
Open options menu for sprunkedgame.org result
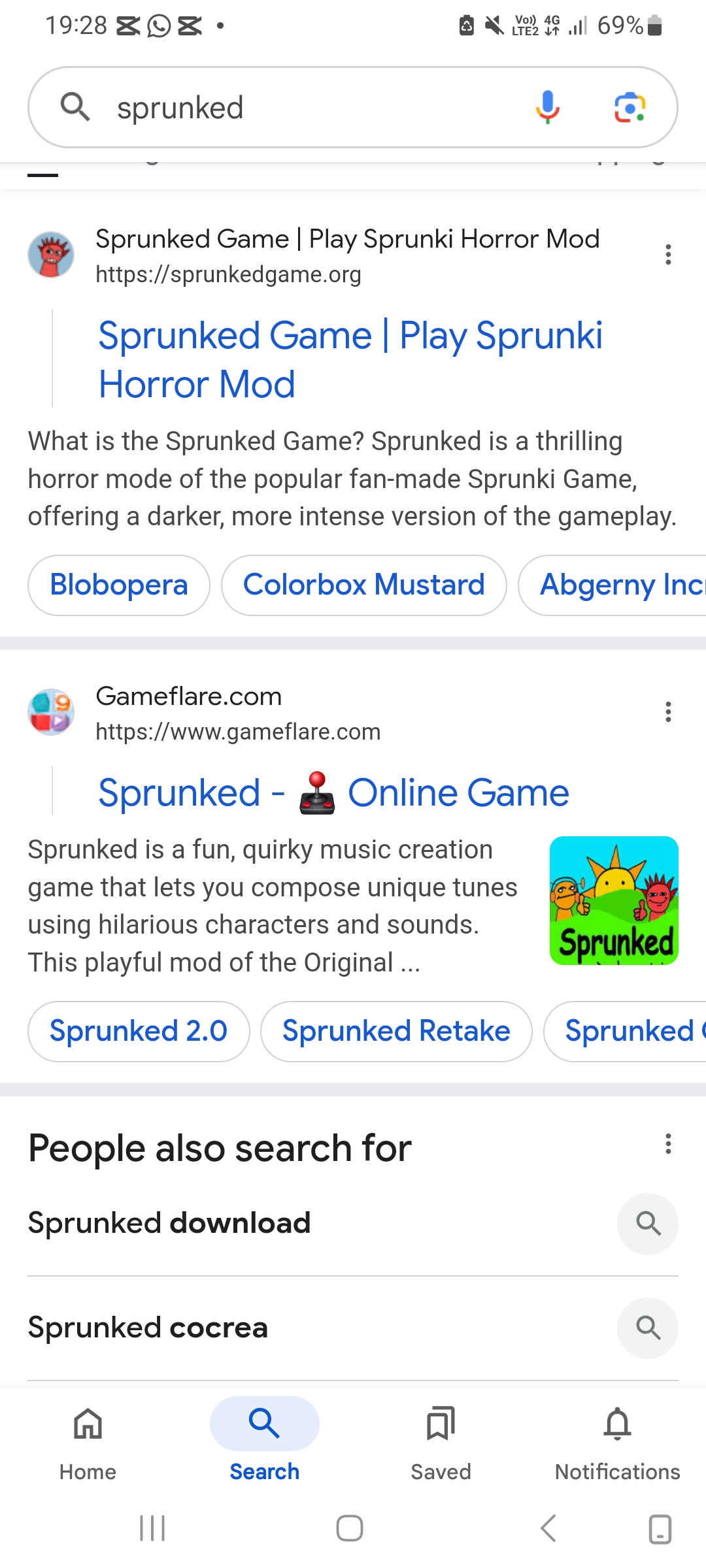668,254
